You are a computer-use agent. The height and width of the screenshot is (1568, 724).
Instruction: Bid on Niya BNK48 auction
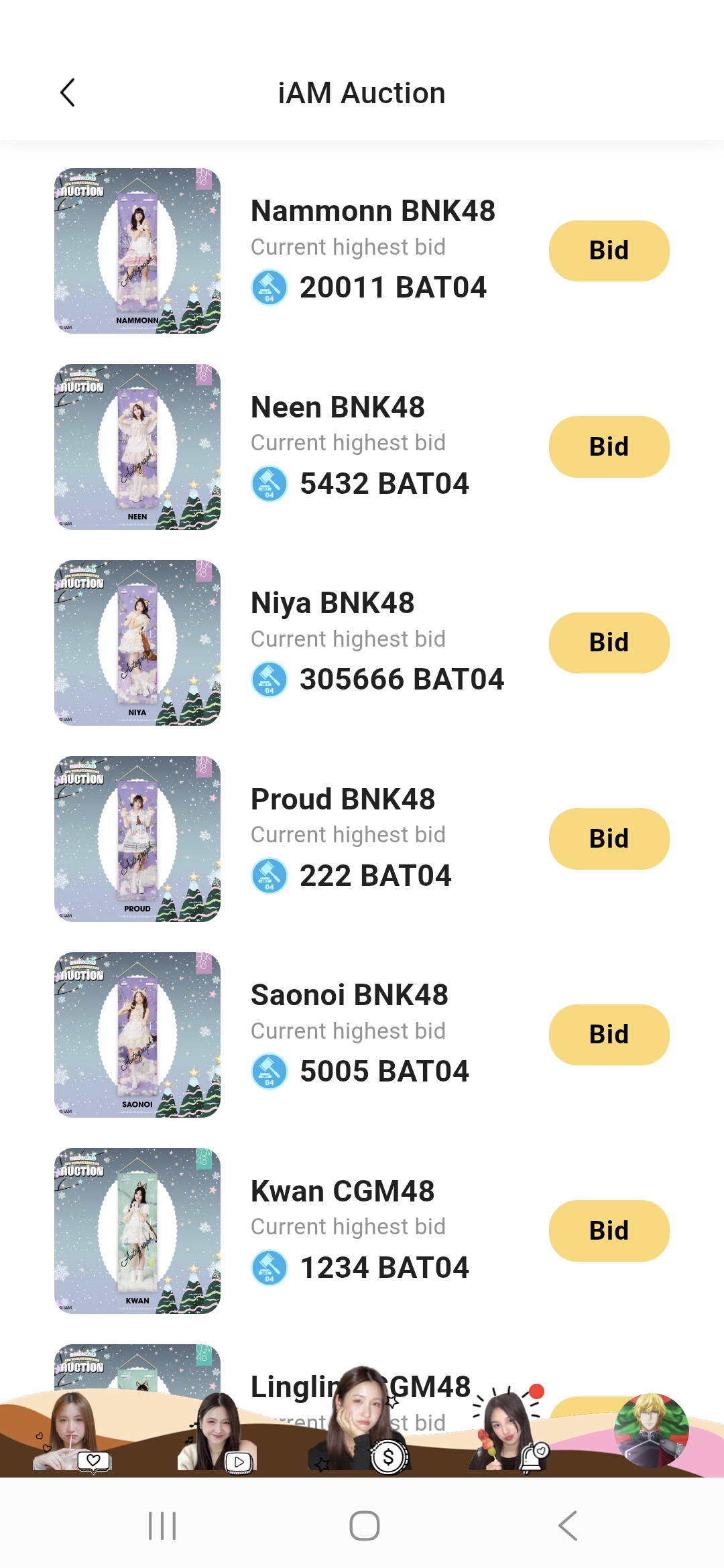[x=609, y=643]
